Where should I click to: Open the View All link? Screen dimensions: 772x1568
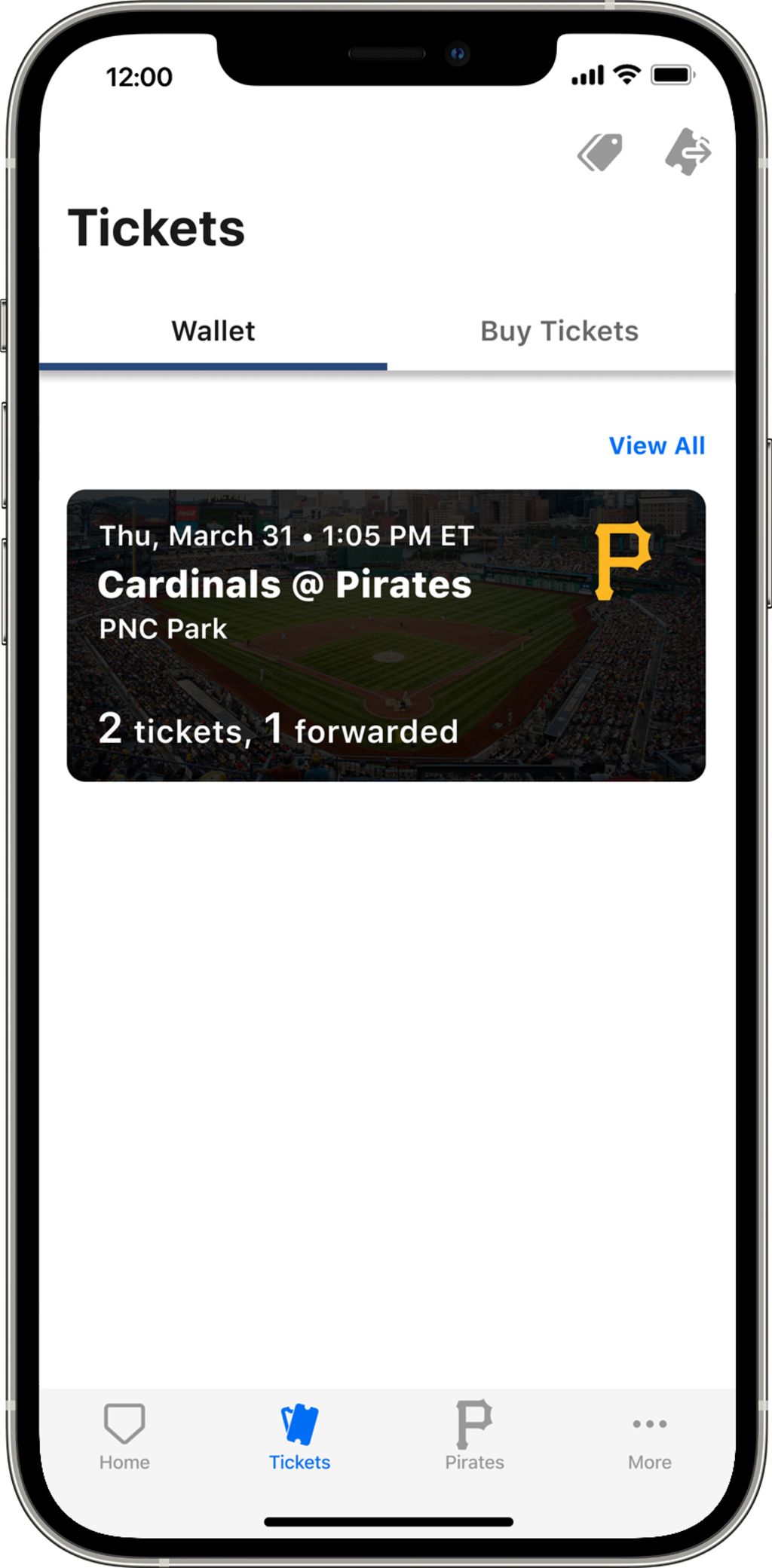(656, 445)
